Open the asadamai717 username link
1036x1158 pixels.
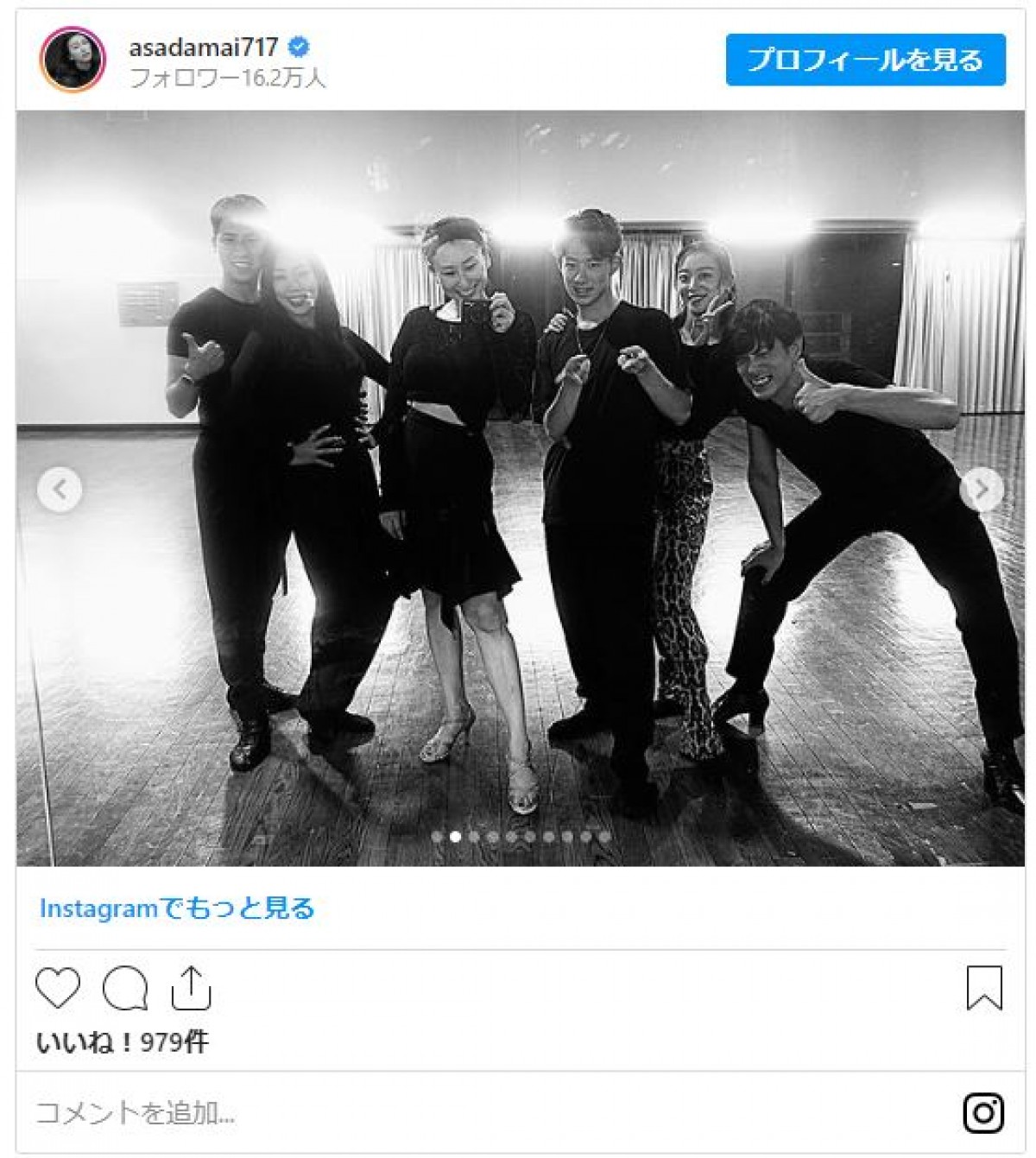pyautogui.click(x=203, y=47)
